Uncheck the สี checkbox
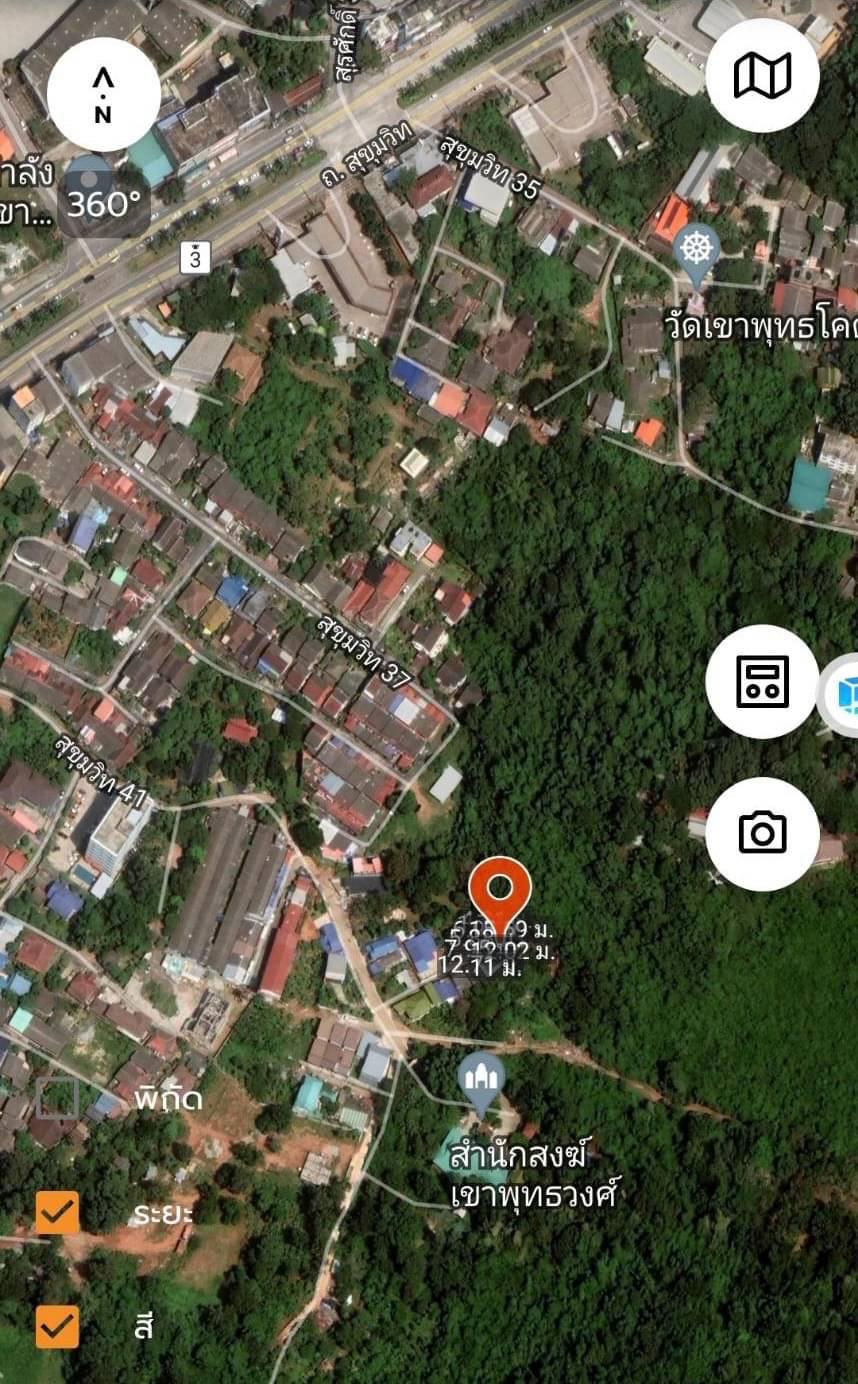 [57, 1327]
